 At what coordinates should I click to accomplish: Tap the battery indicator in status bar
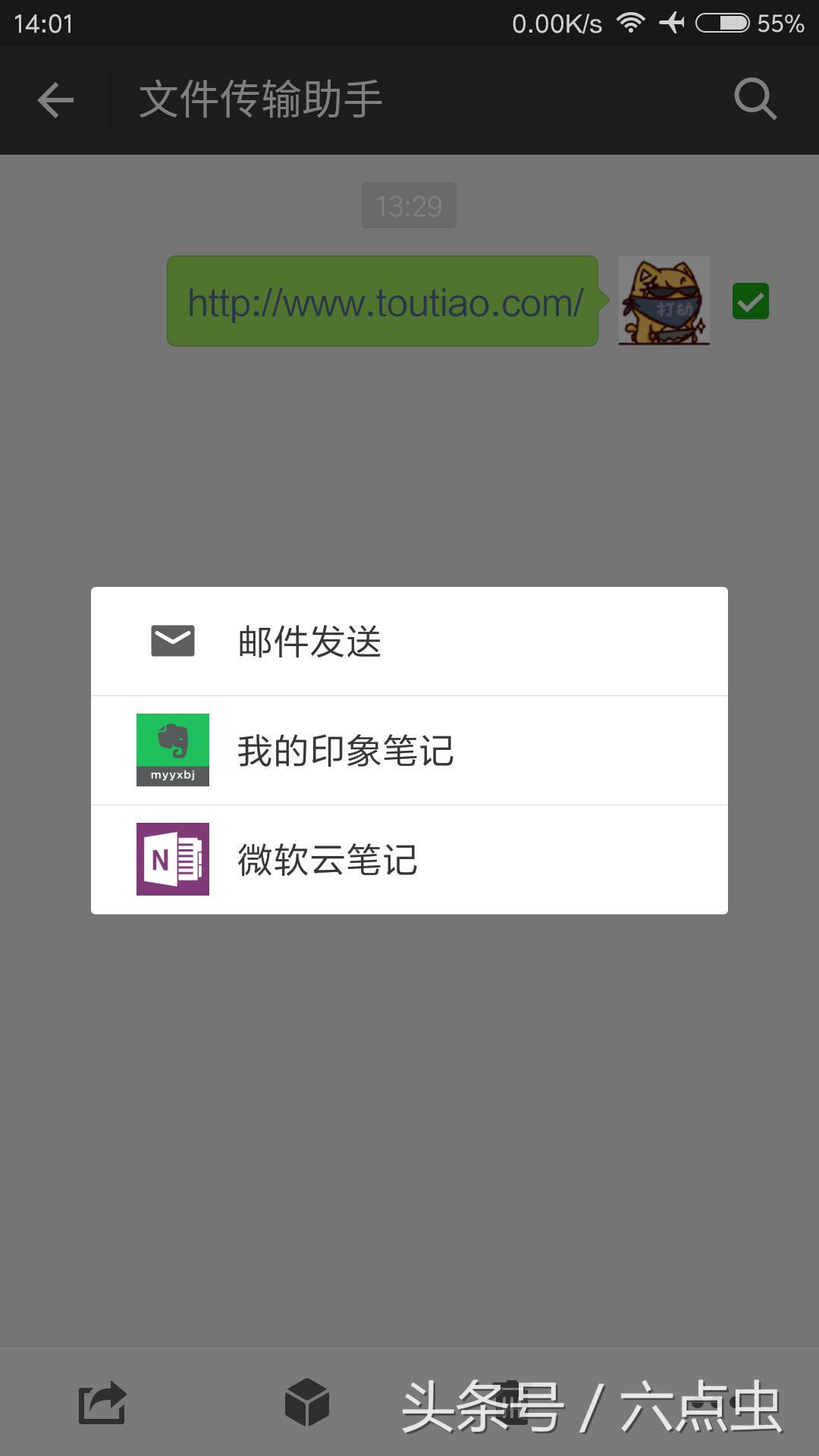(x=723, y=23)
